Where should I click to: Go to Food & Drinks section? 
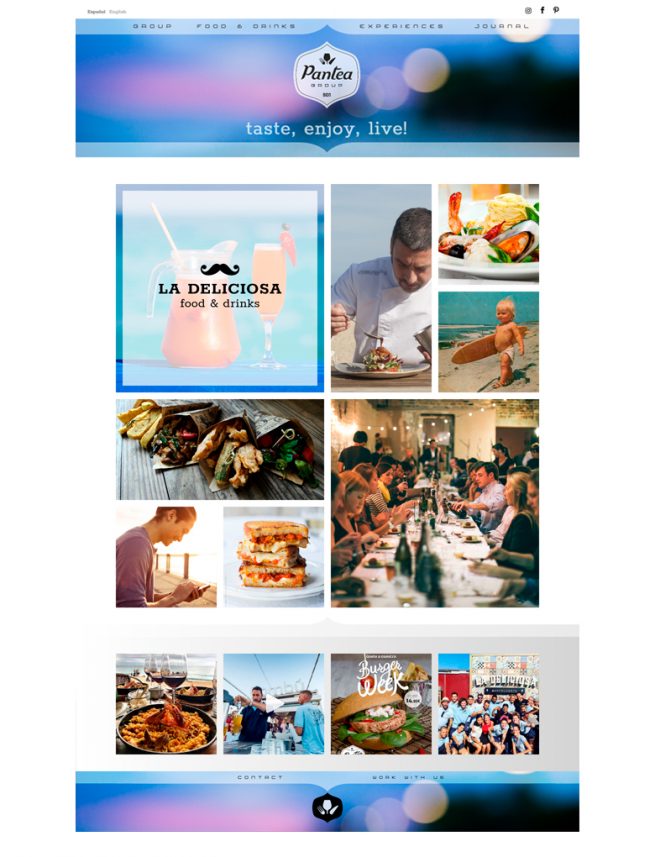coord(246,26)
